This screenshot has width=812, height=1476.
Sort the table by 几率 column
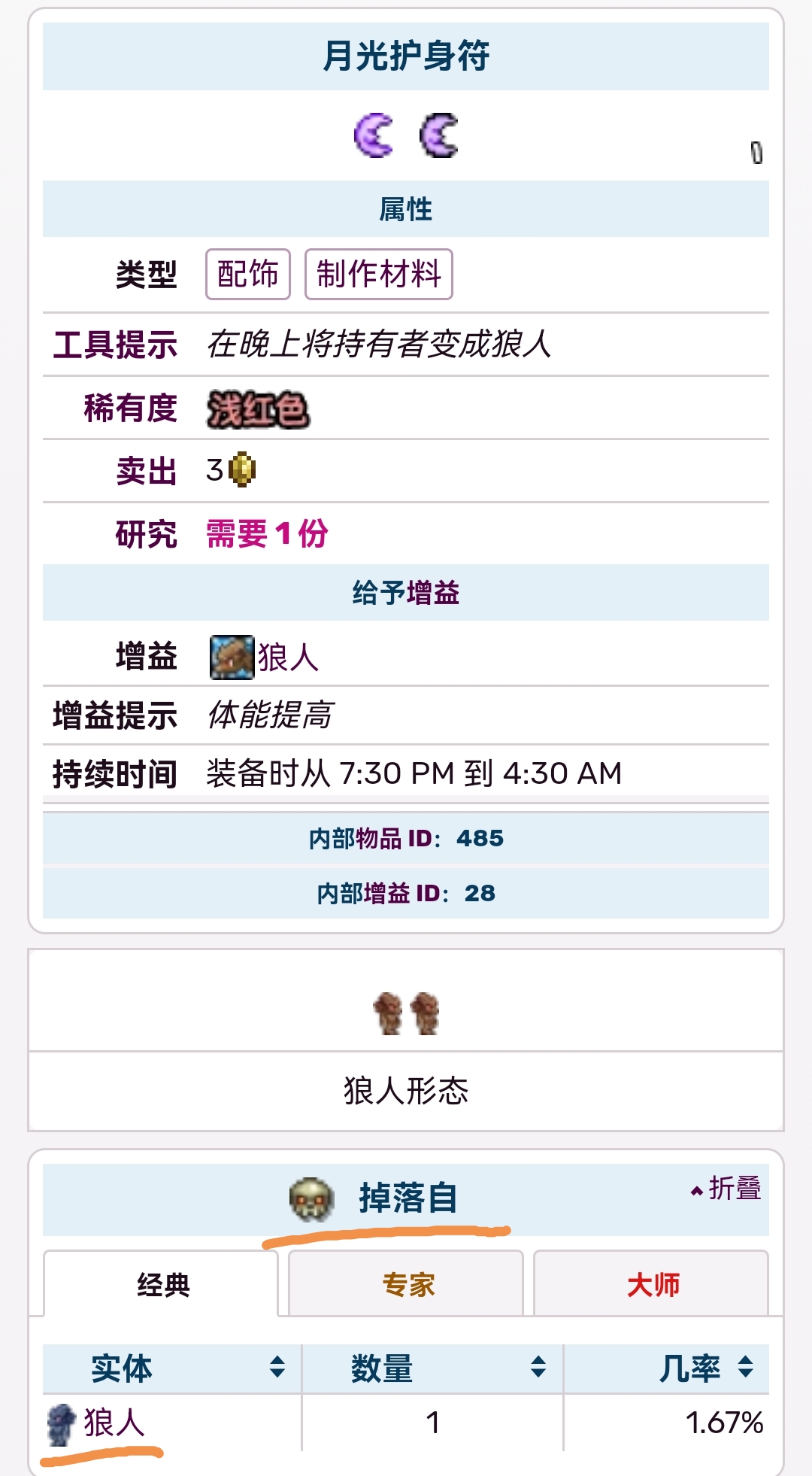point(745,1367)
